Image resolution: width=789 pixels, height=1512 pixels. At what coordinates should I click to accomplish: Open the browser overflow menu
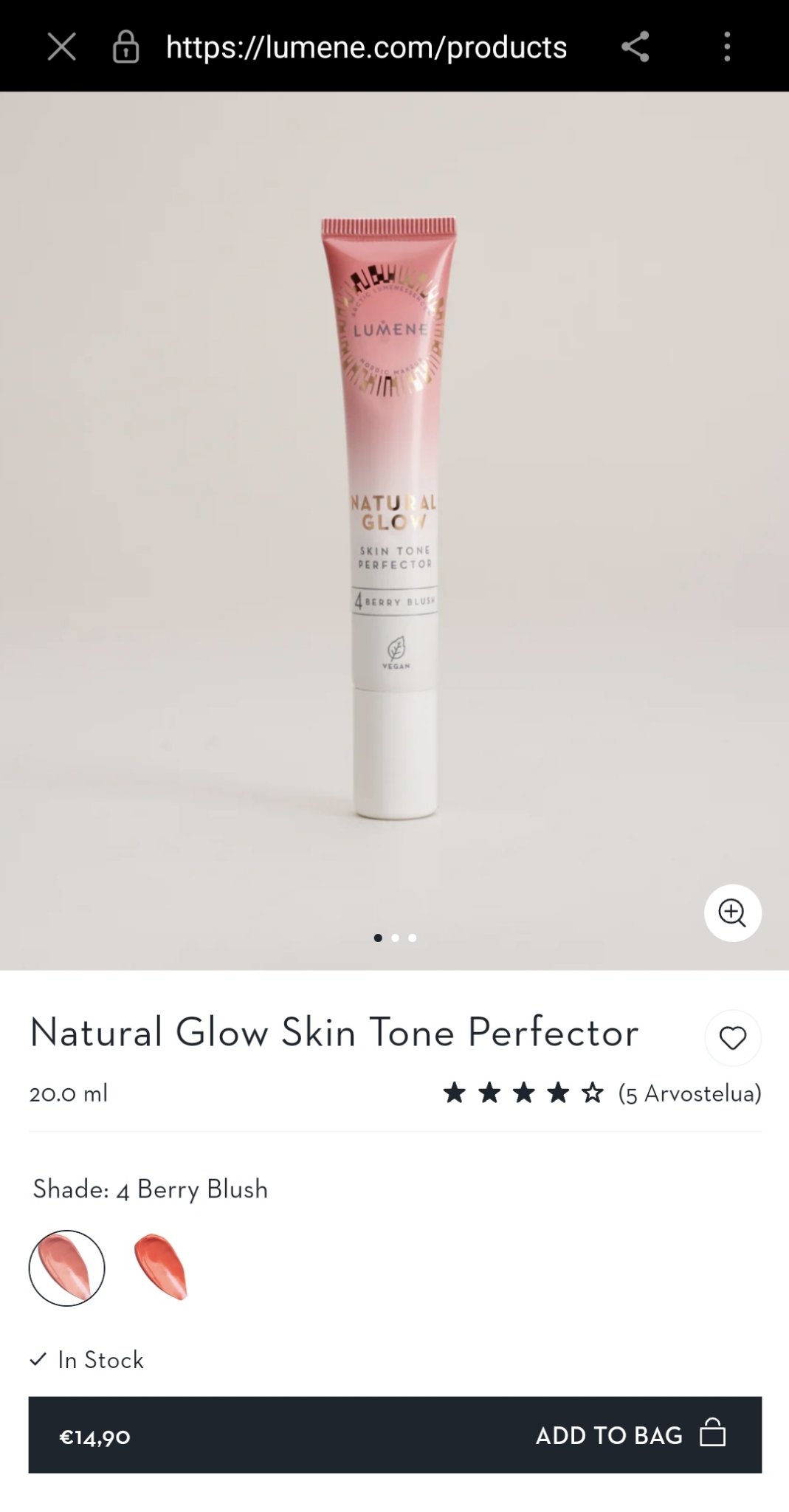[x=727, y=47]
